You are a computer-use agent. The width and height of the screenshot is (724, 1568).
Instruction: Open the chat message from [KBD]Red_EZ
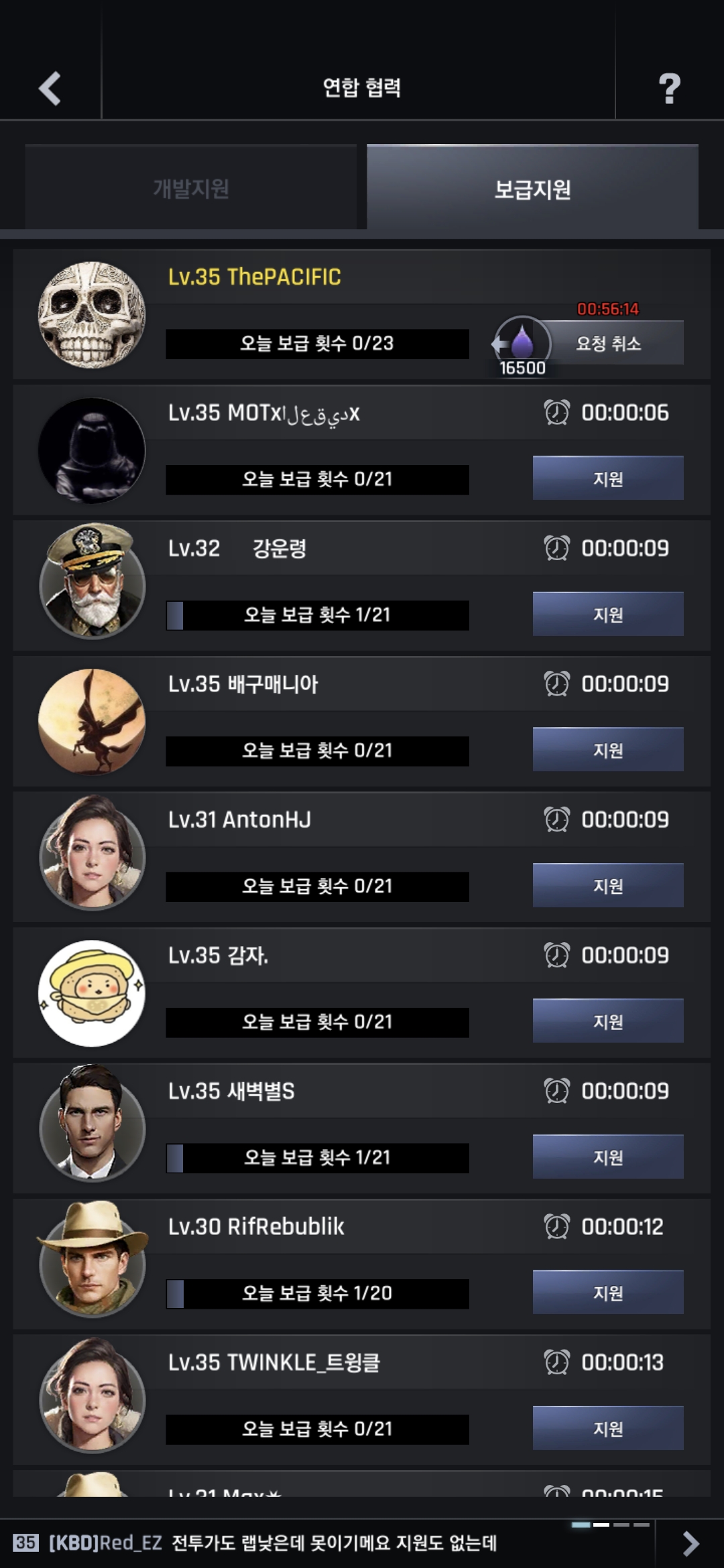tap(302, 1543)
